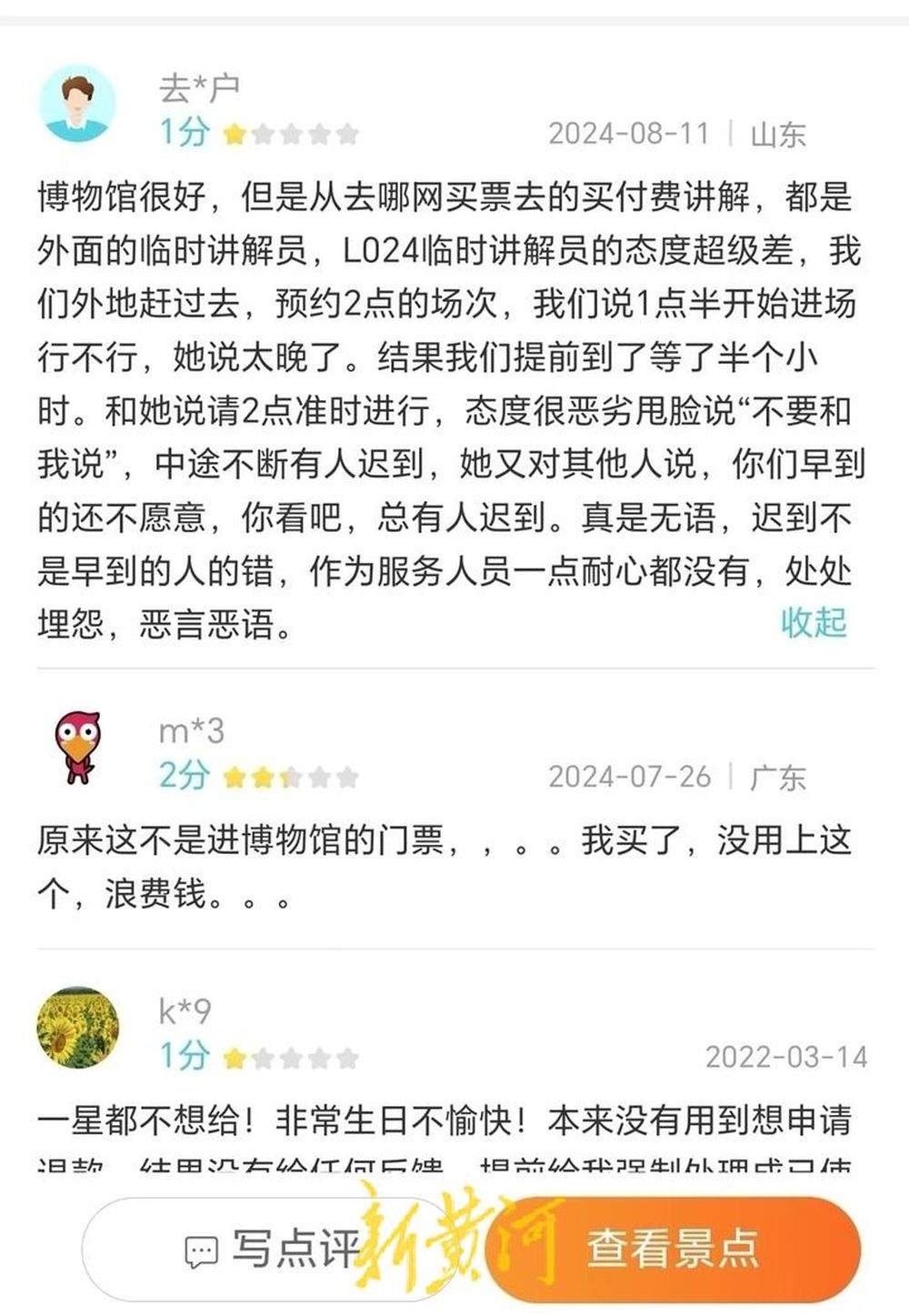Adjust m*3's star rating to three stars
909x1316 pixels.
[290, 777]
